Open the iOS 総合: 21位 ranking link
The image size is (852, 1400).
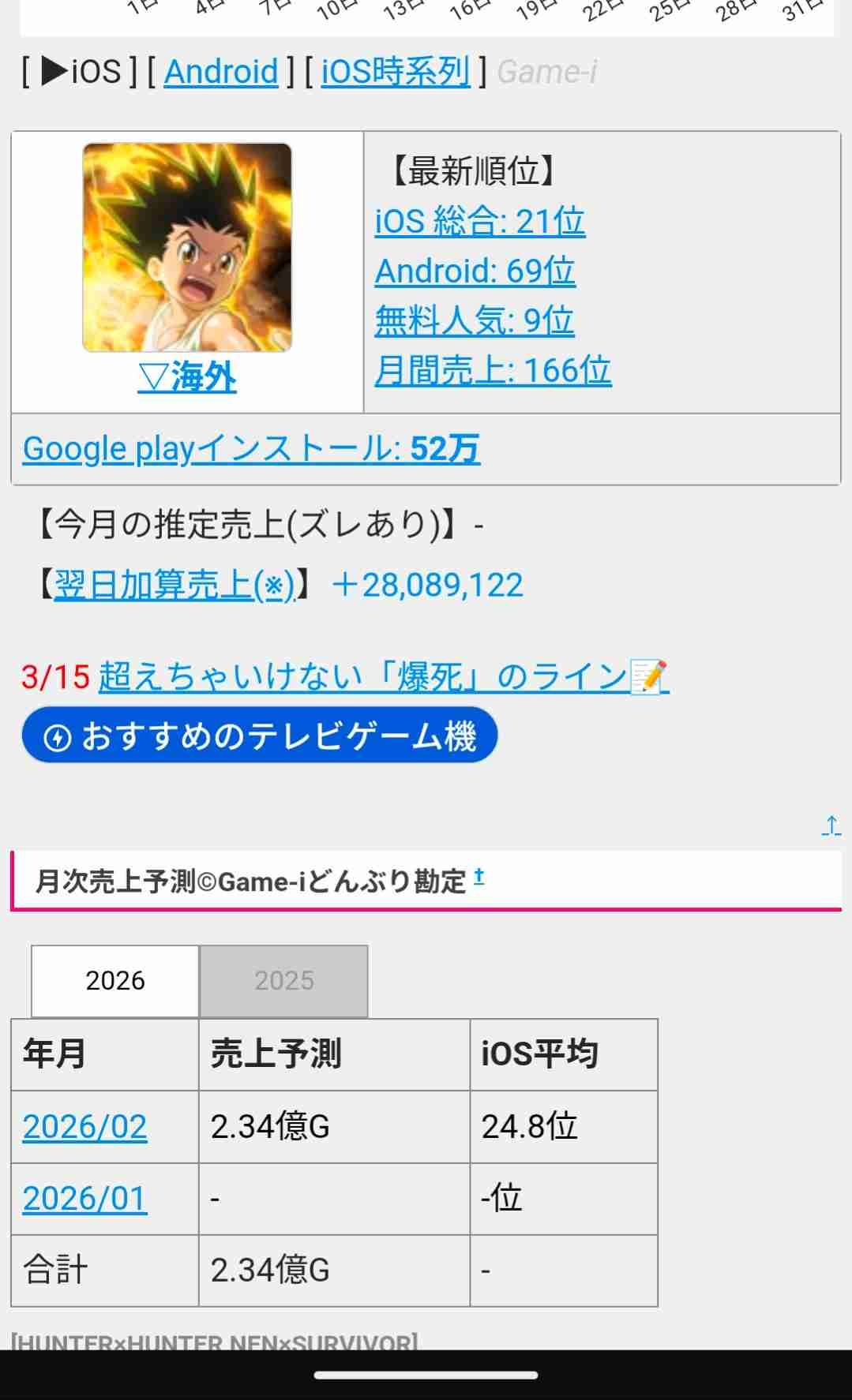[479, 221]
